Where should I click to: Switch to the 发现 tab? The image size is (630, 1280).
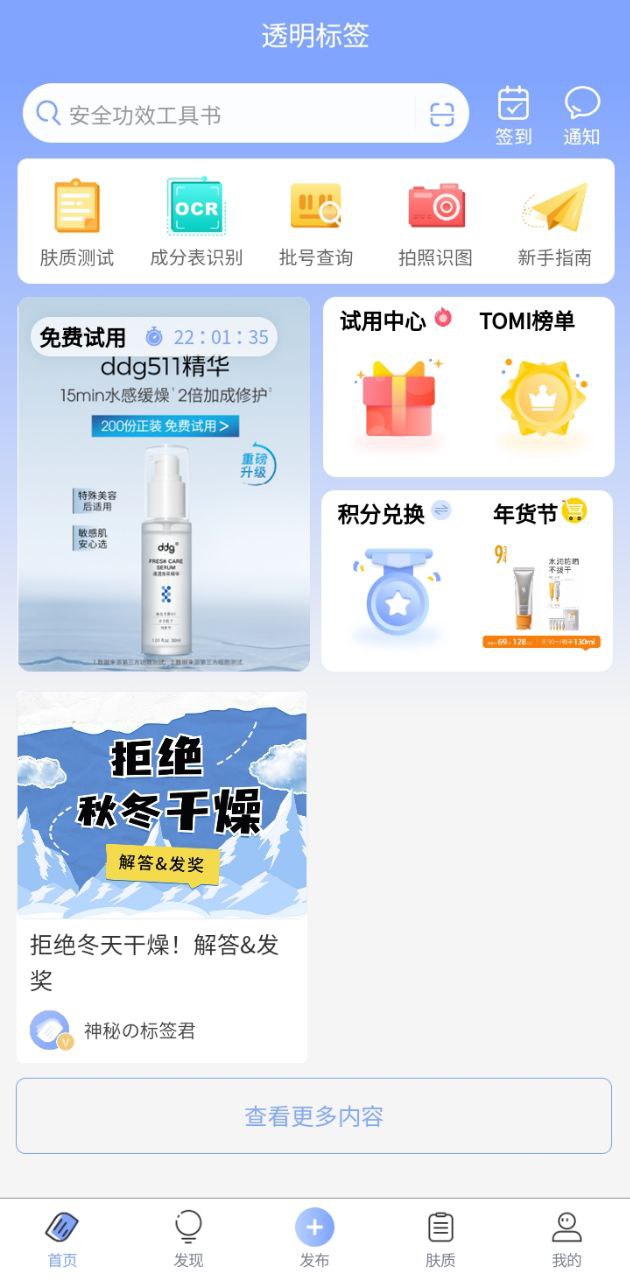tap(188, 1238)
